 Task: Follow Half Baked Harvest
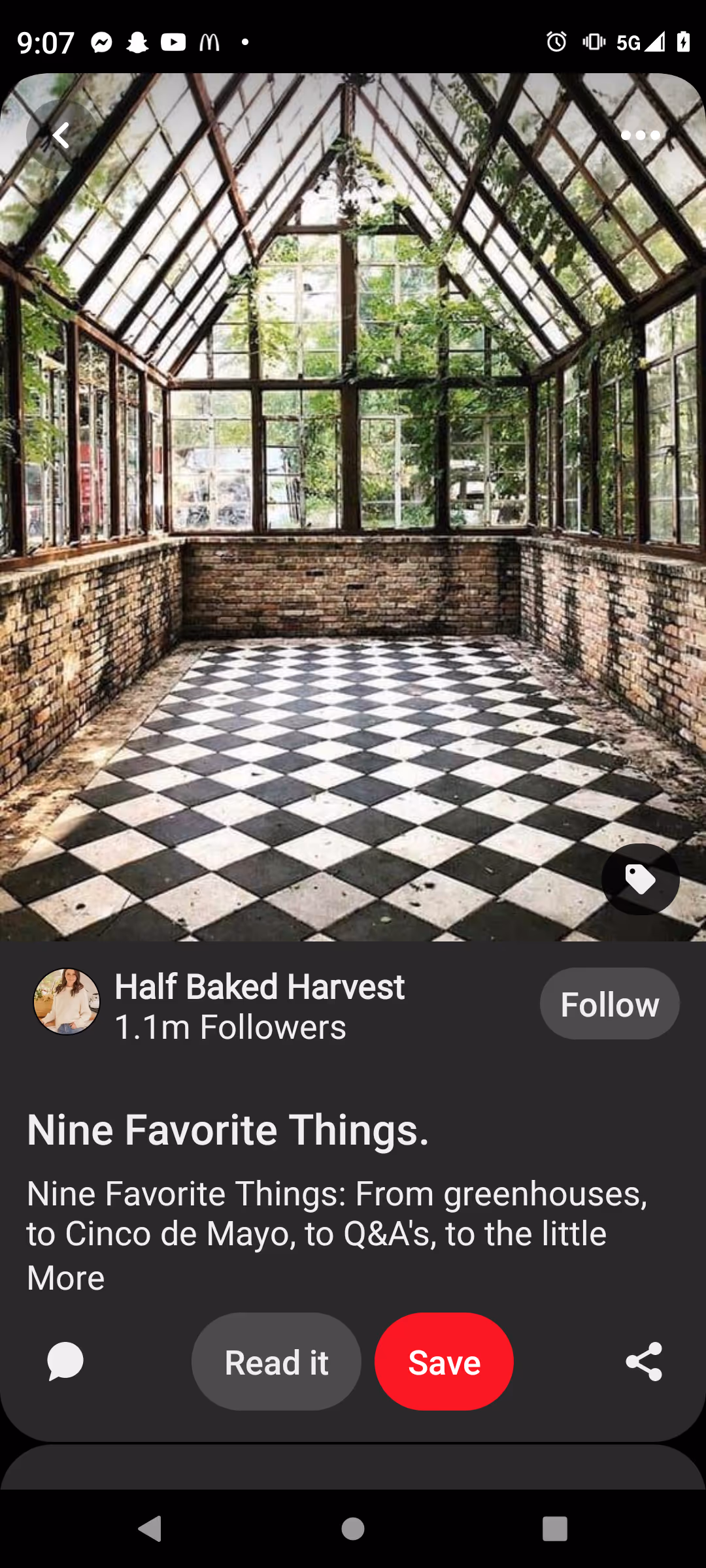[609, 1004]
